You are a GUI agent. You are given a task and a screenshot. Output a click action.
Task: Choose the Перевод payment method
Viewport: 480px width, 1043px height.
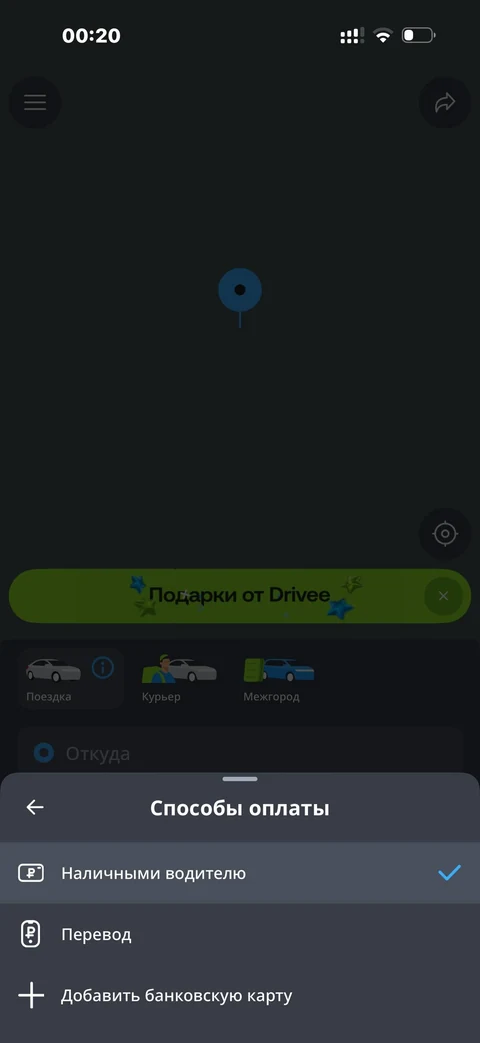pyautogui.click(x=240, y=935)
